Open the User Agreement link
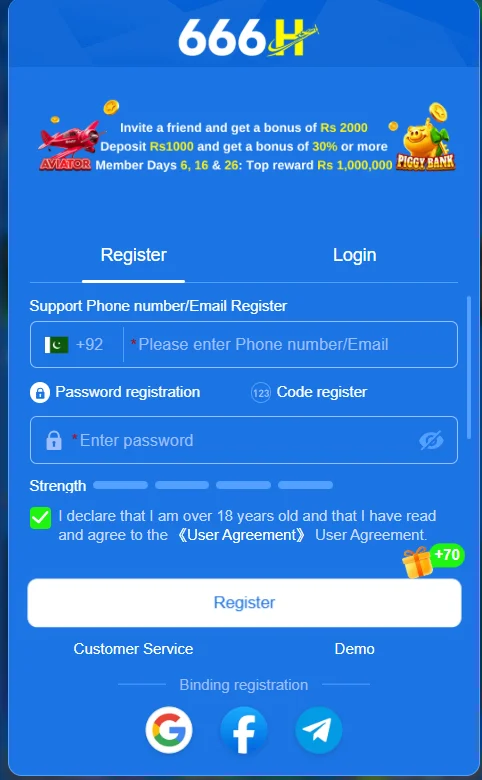The width and height of the screenshot is (482, 780). click(x=241, y=535)
